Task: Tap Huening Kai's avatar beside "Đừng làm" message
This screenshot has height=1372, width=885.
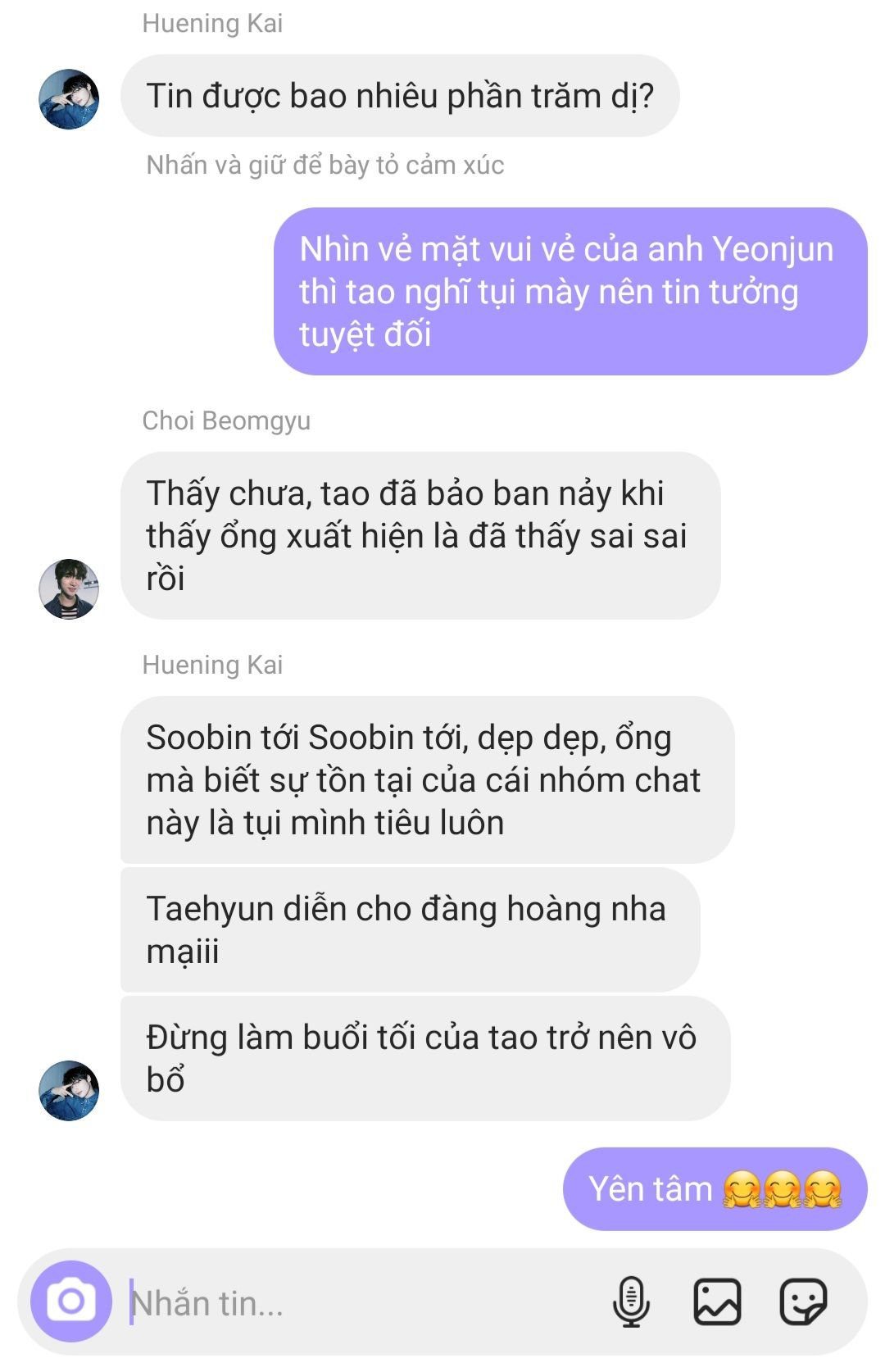Action: pos(69,1091)
